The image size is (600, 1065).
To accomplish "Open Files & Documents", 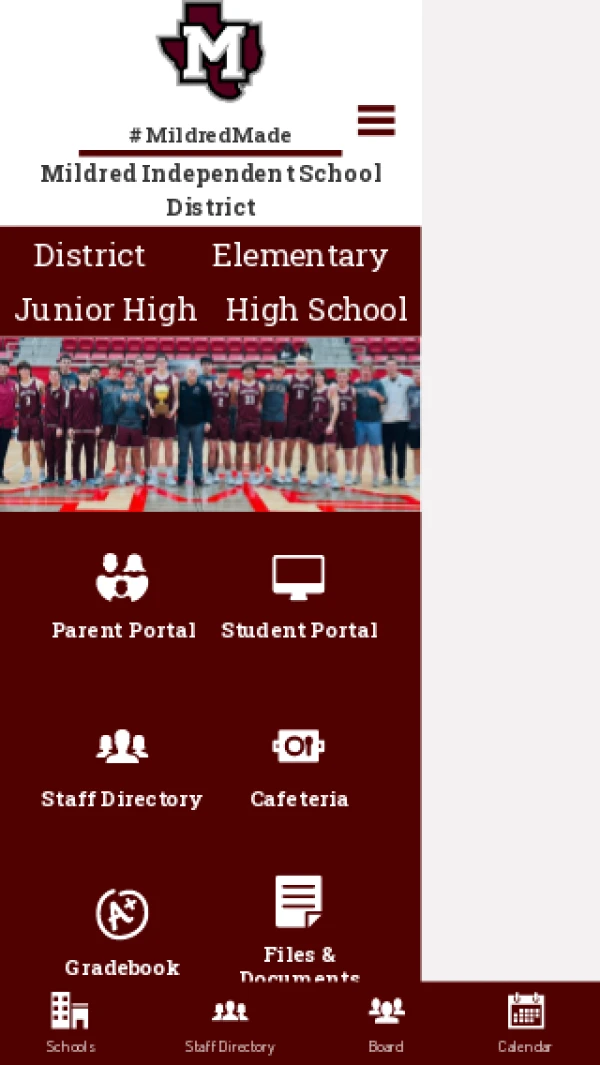I will coord(299,925).
